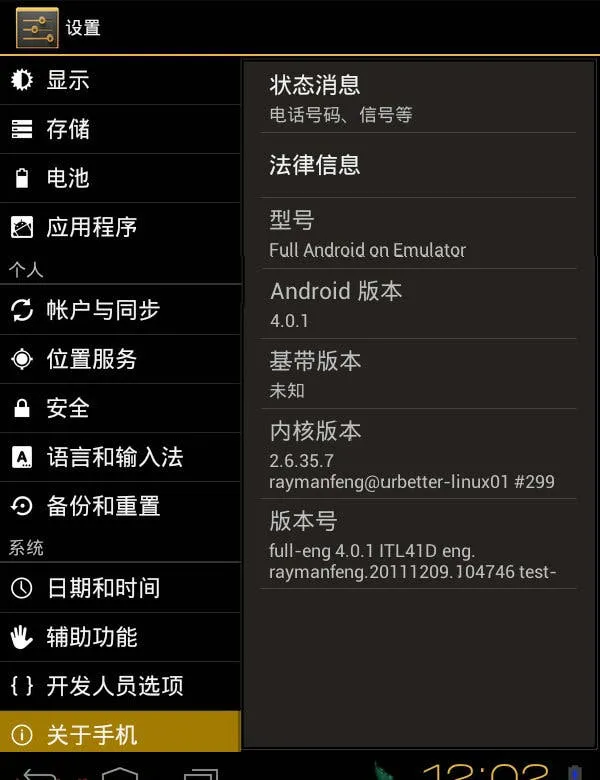Open 开发人员选项
Image resolution: width=600 pixels, height=780 pixels.
tap(120, 686)
